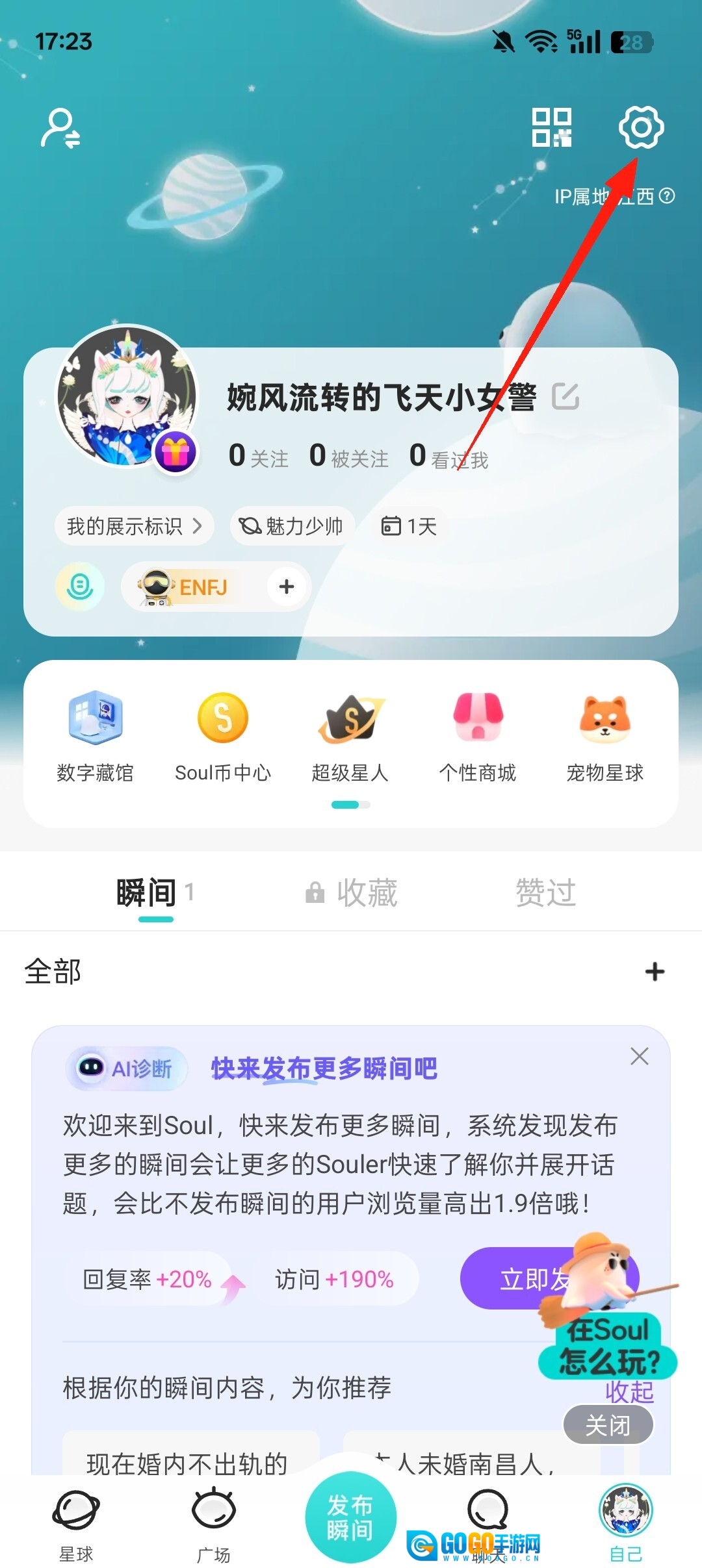Edit the profile nickname
Image resolution: width=702 pixels, height=1568 pixels.
565,396
